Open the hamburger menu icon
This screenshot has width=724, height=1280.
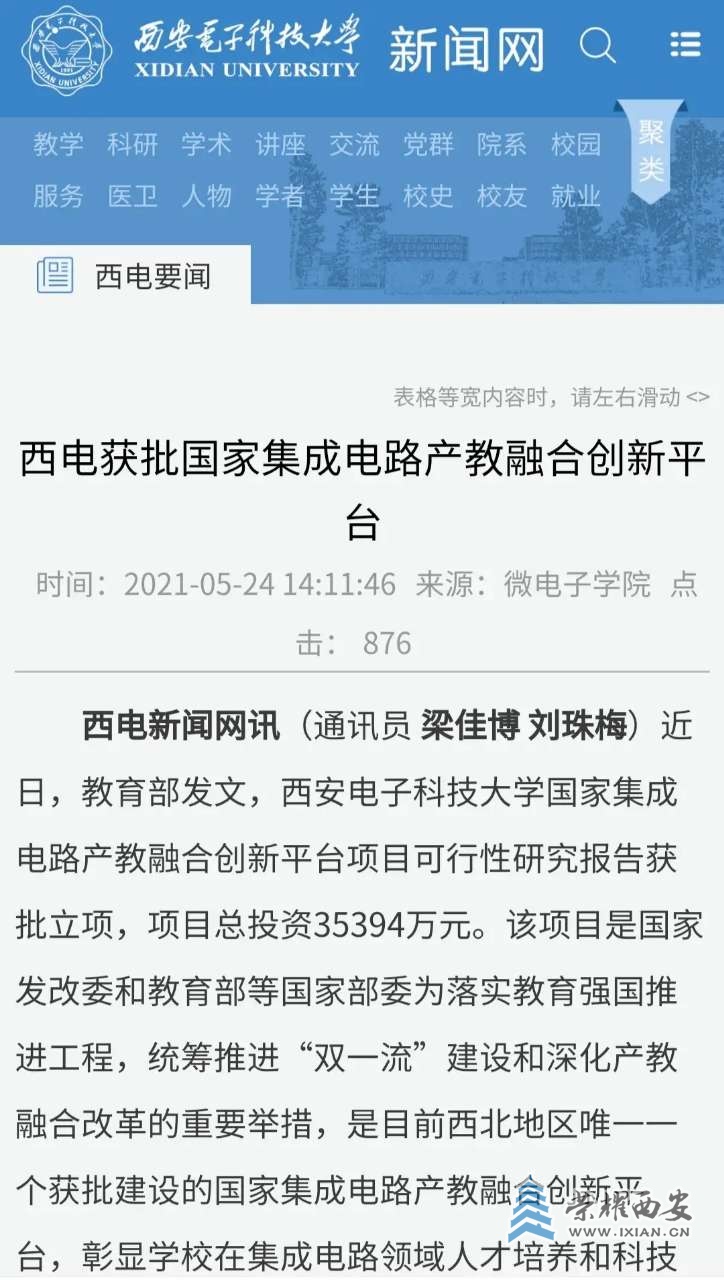(x=685, y=45)
